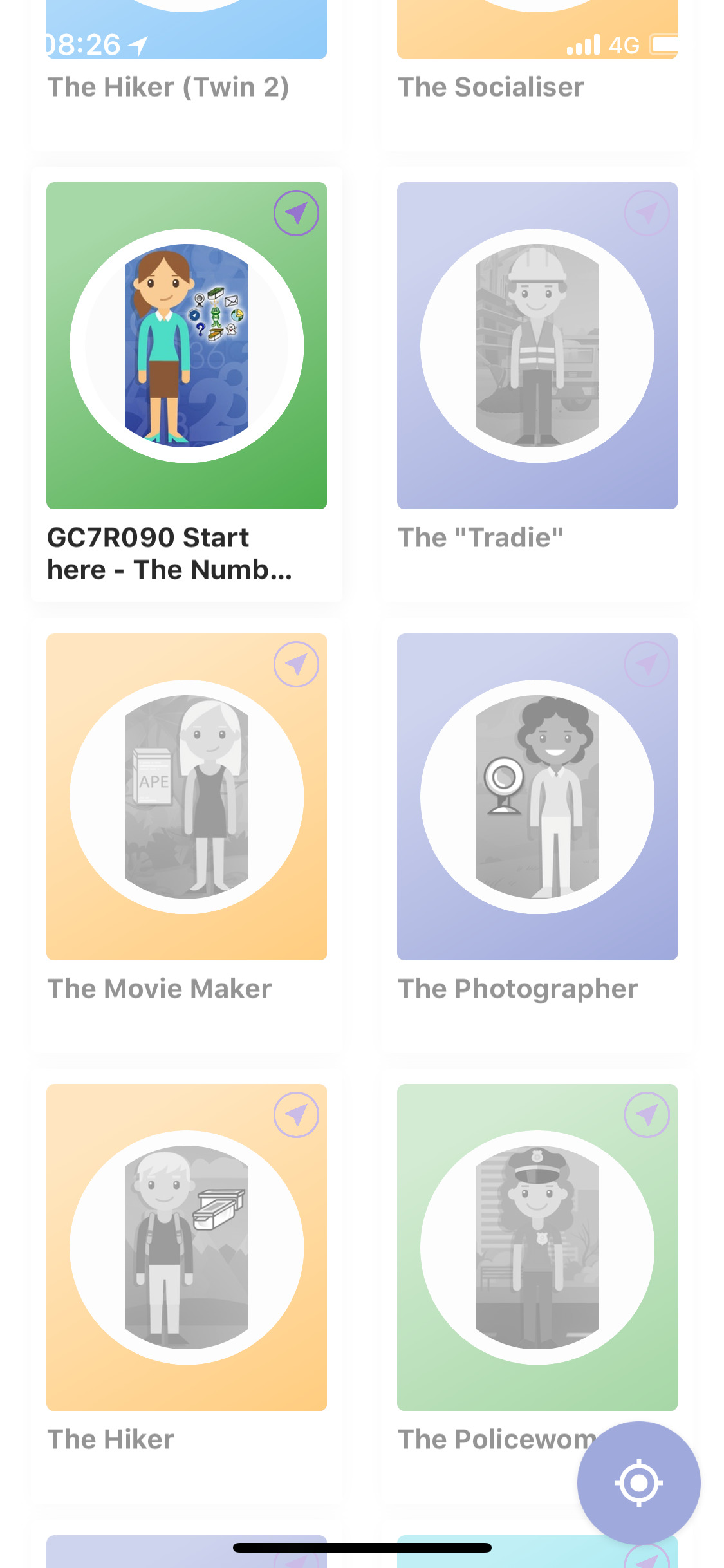
Task: Tap navigation arrow on The Movie Maker
Action: tap(296, 664)
